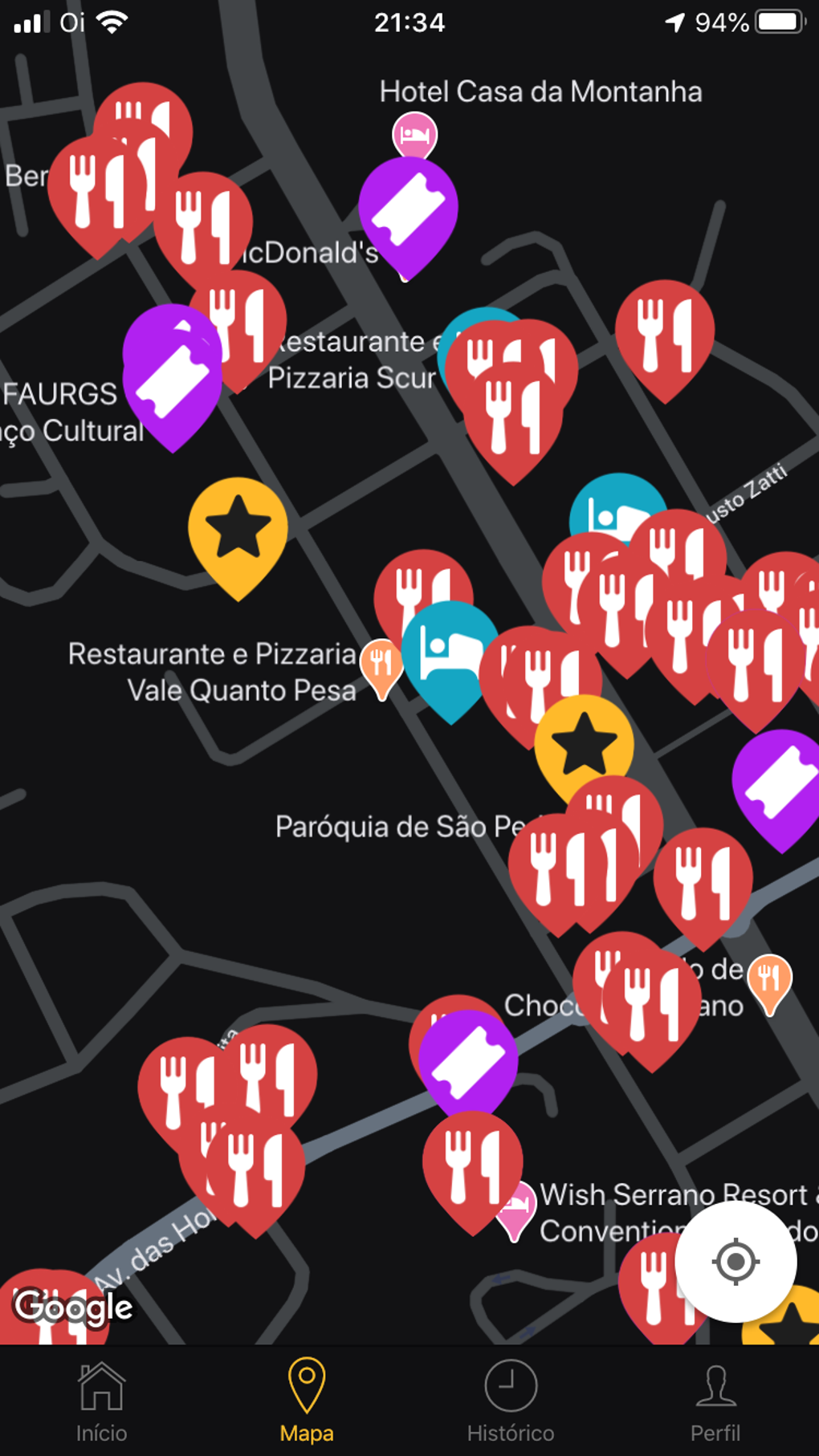Tap the star pin above Paróquia de São Pedro
819x1456 pixels.
click(584, 745)
